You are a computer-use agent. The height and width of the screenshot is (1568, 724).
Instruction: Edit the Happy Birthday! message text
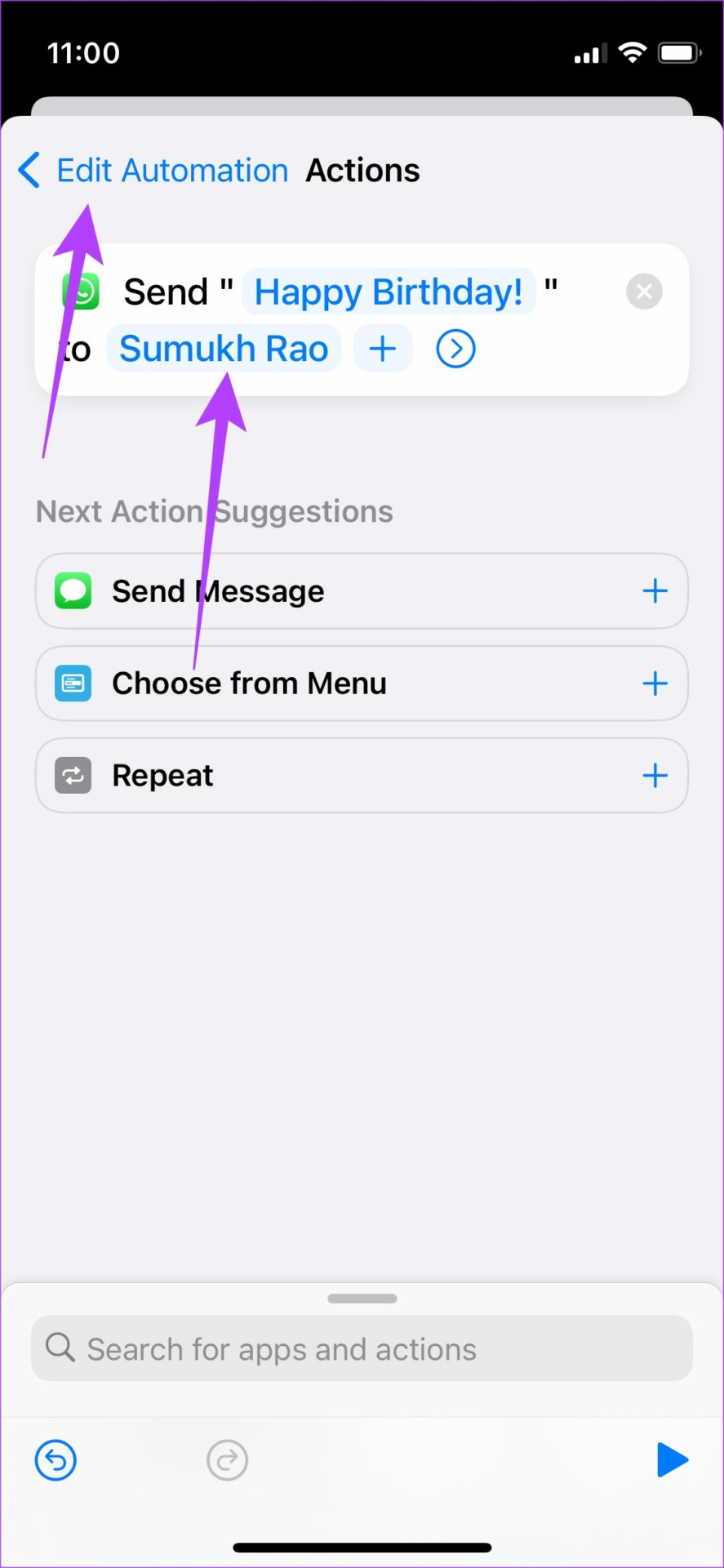(x=389, y=292)
